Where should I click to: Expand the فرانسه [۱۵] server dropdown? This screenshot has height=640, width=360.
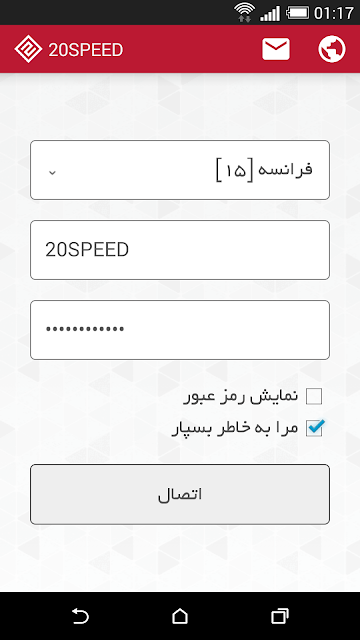180,170
